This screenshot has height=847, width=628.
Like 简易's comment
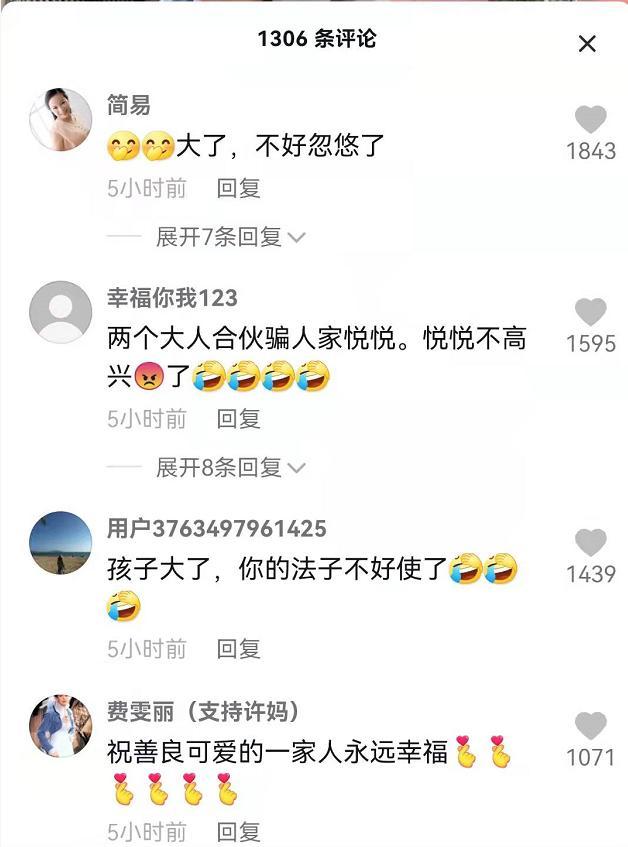[x=591, y=121]
